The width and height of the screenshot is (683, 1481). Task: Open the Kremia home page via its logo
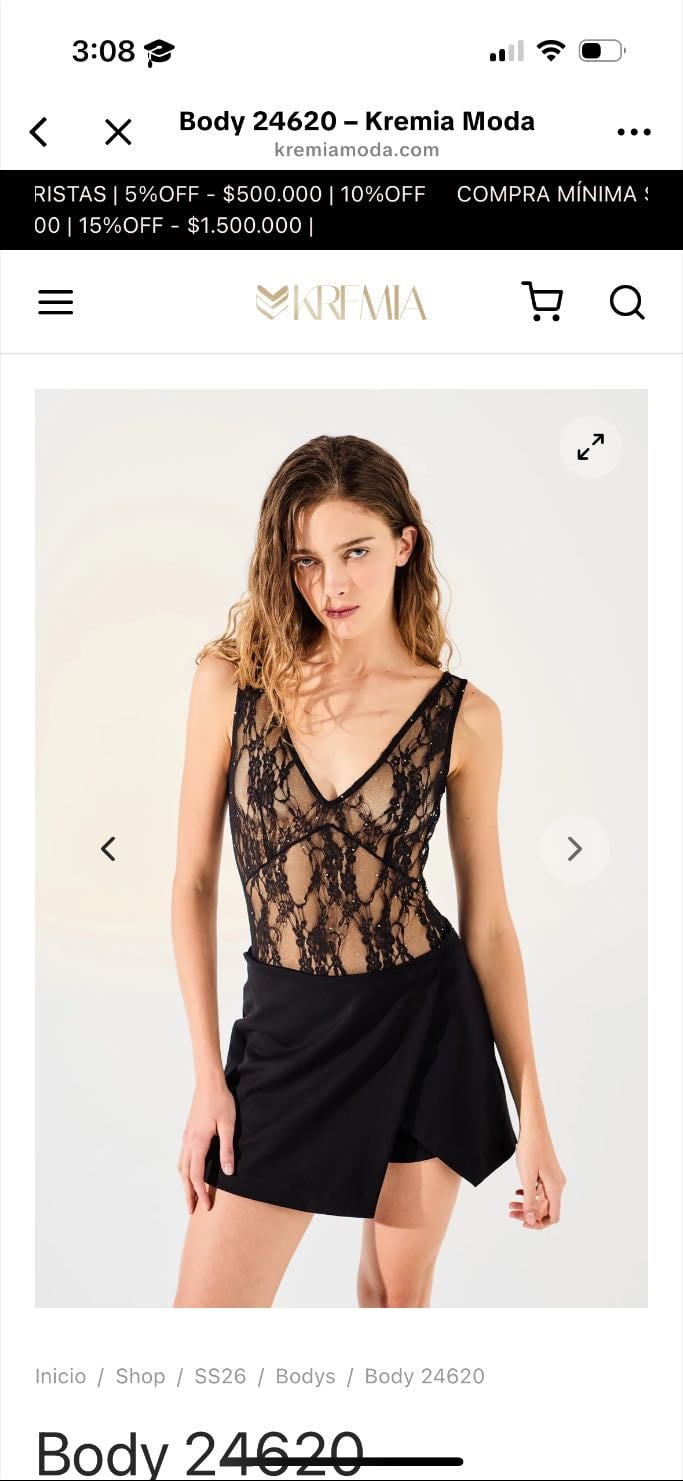coord(341,302)
